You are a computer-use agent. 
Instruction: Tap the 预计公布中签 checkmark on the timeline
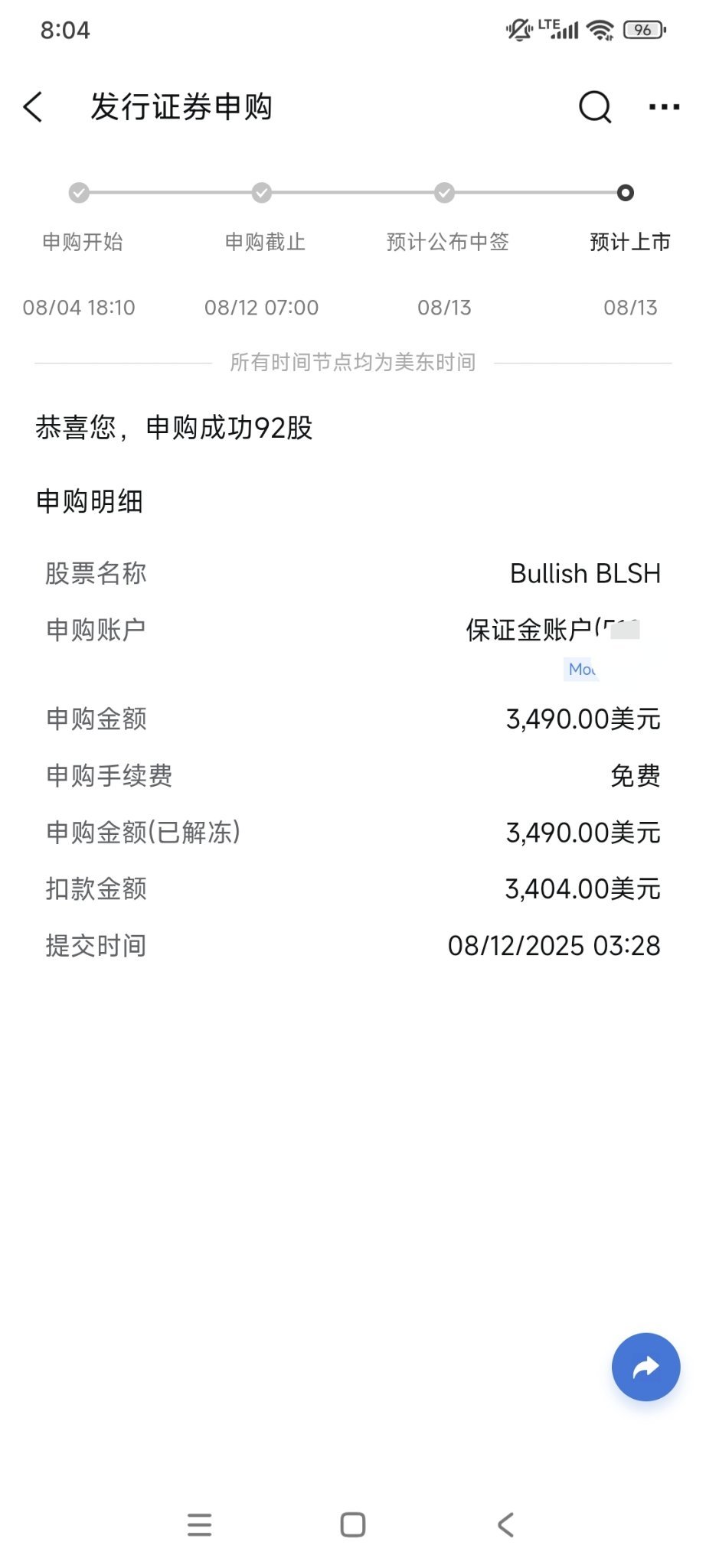click(444, 193)
